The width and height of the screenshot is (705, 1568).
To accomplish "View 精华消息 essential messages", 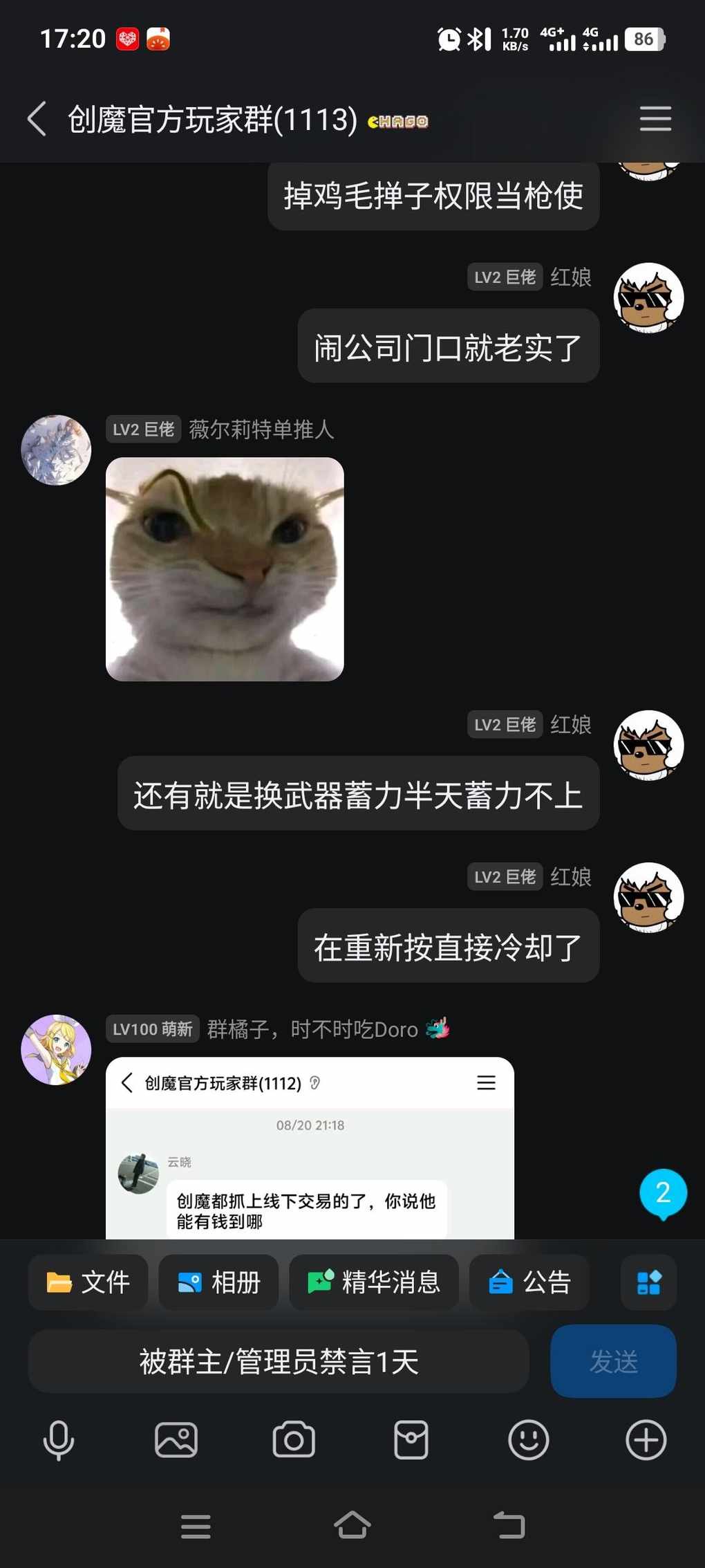I will click(x=373, y=1282).
